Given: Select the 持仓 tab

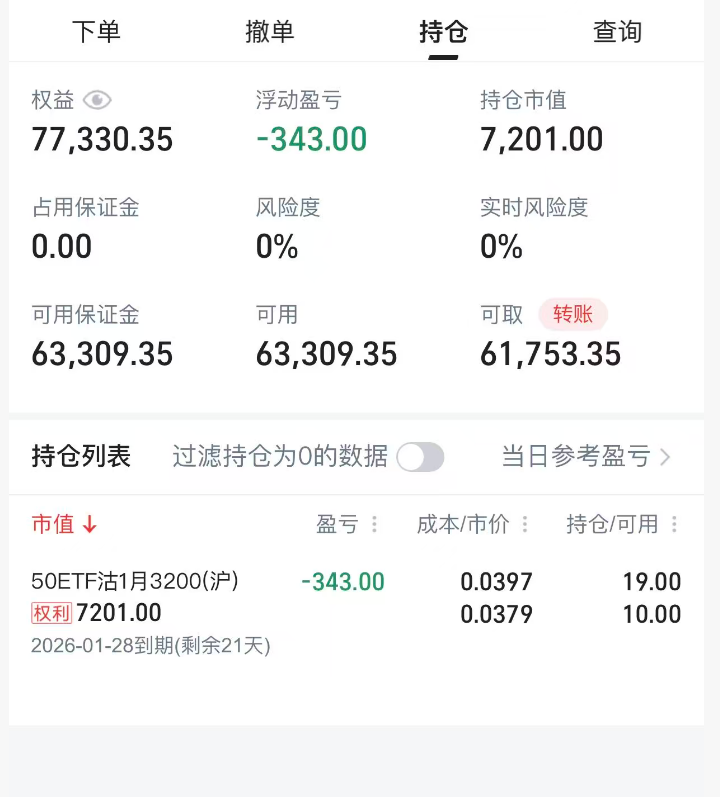Looking at the screenshot, I should [x=443, y=32].
